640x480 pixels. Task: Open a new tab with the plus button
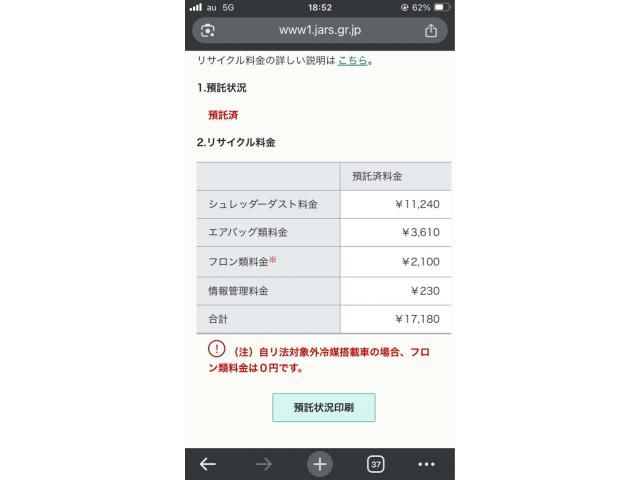point(319,464)
